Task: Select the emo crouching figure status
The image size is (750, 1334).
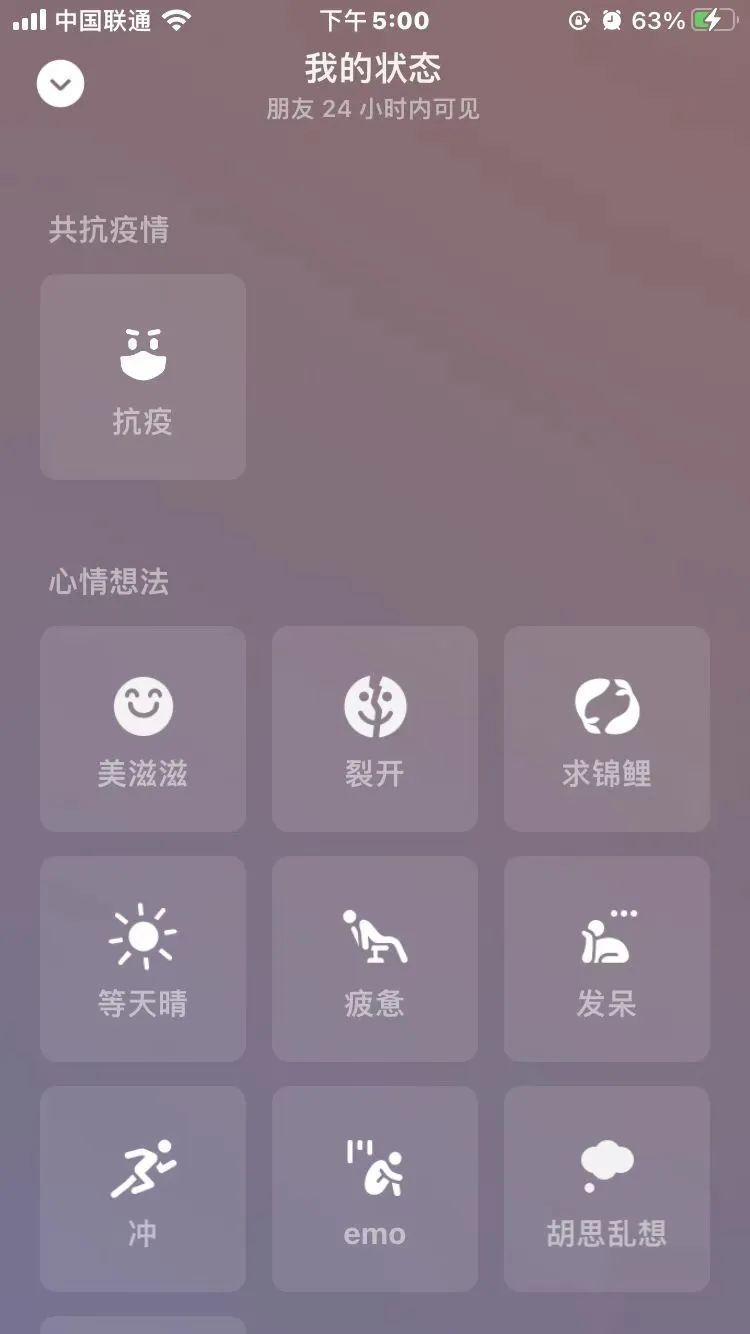Action: (374, 1187)
